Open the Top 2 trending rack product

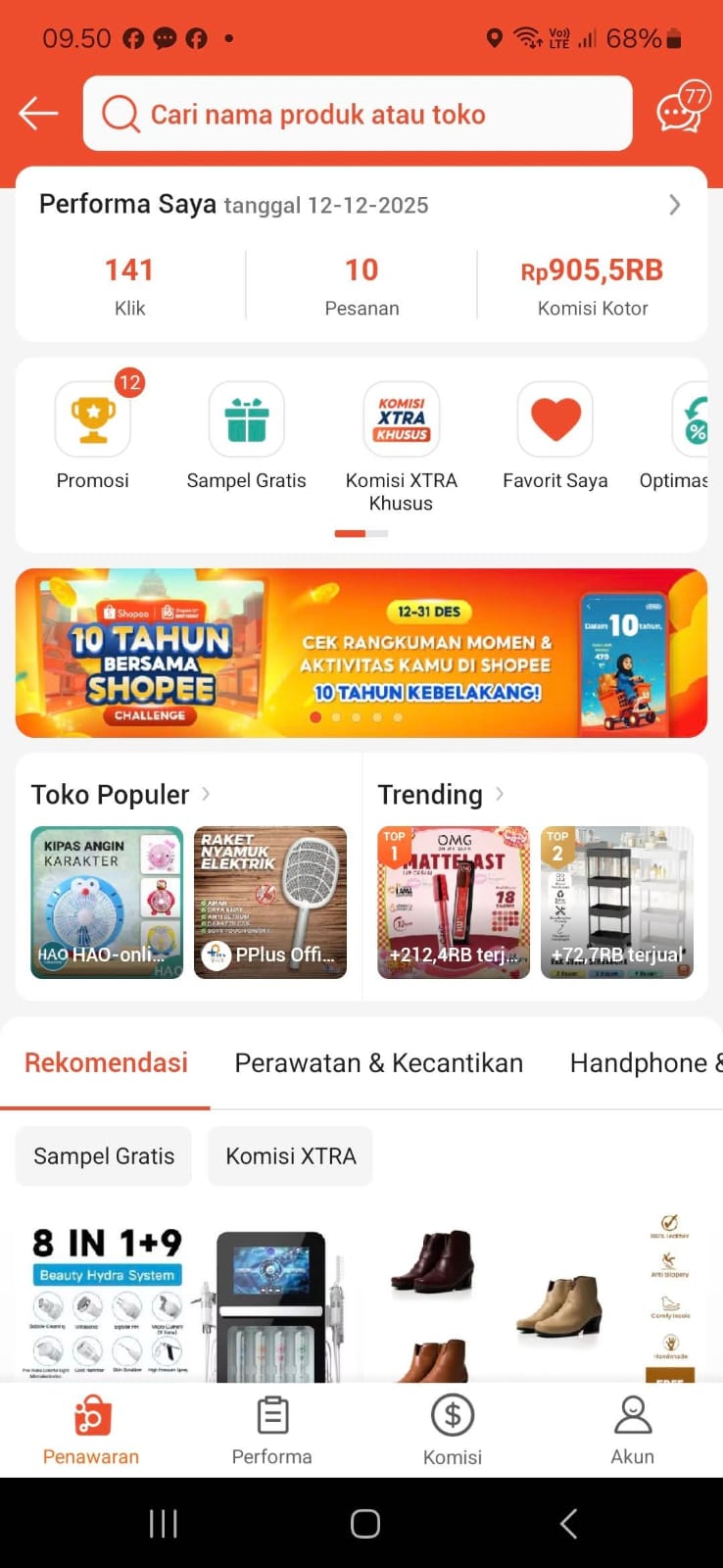[617, 903]
